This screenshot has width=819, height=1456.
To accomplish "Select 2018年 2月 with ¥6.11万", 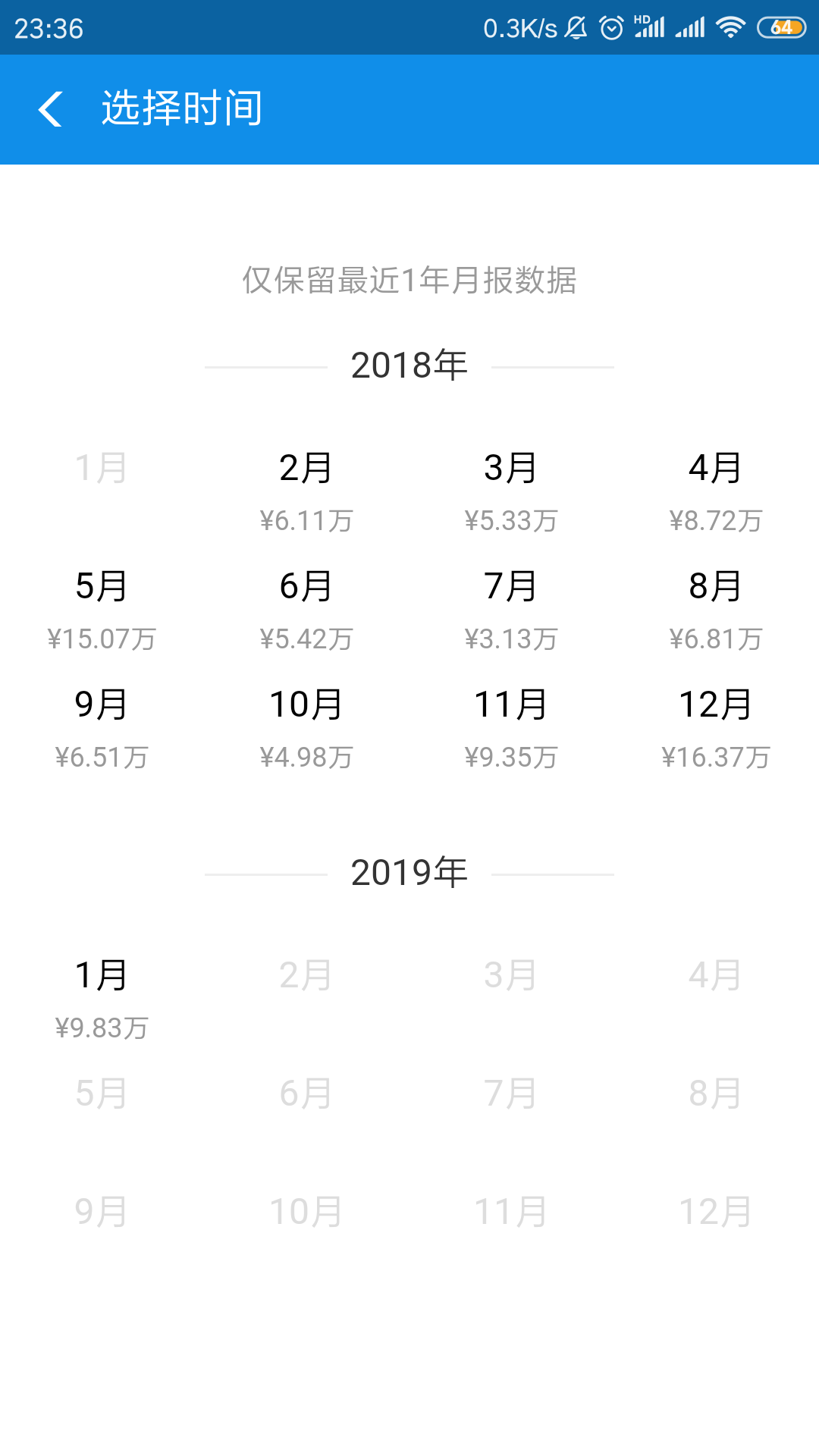I will point(306,491).
